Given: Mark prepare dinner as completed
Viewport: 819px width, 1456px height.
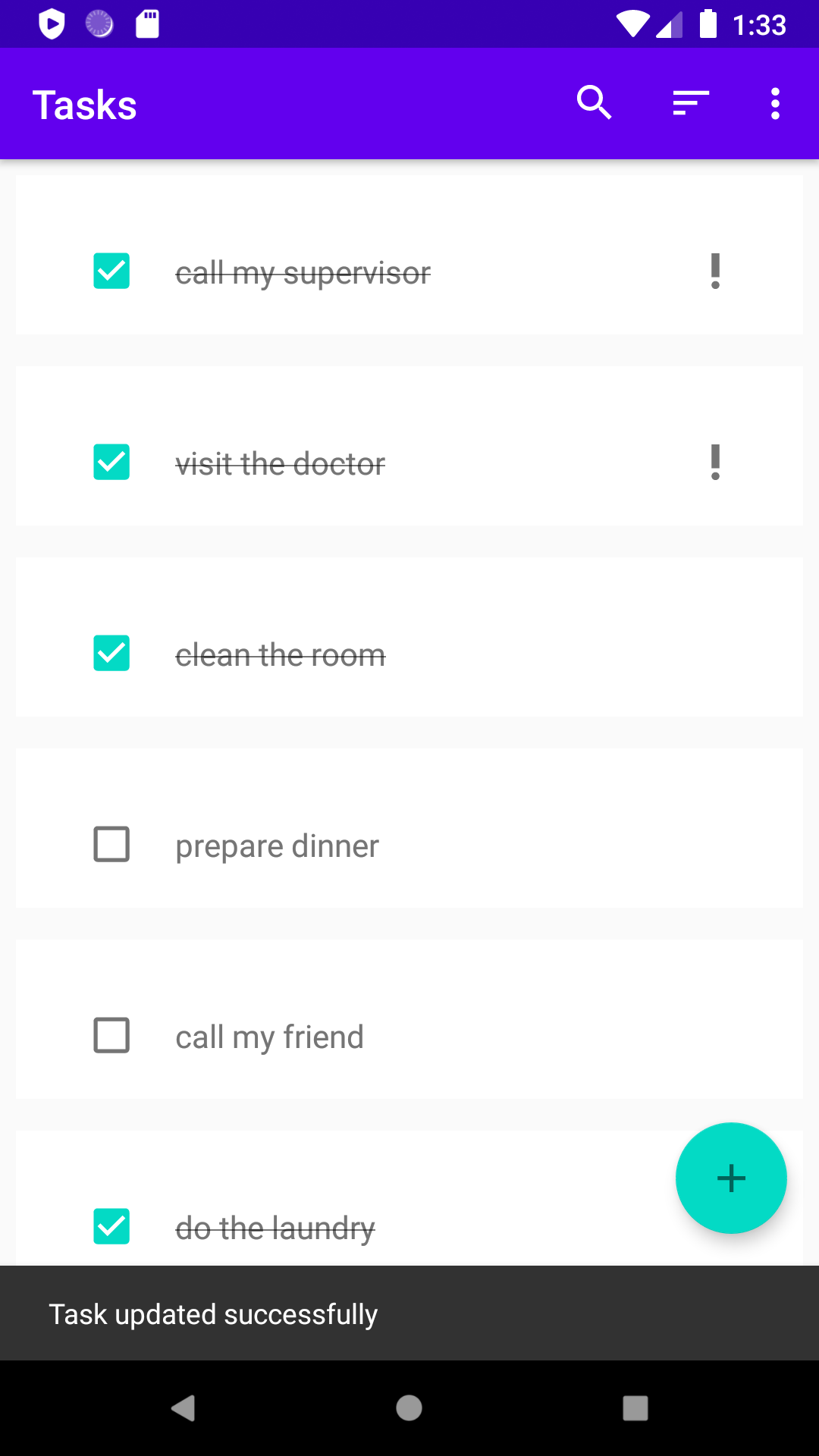Looking at the screenshot, I should coord(111,845).
